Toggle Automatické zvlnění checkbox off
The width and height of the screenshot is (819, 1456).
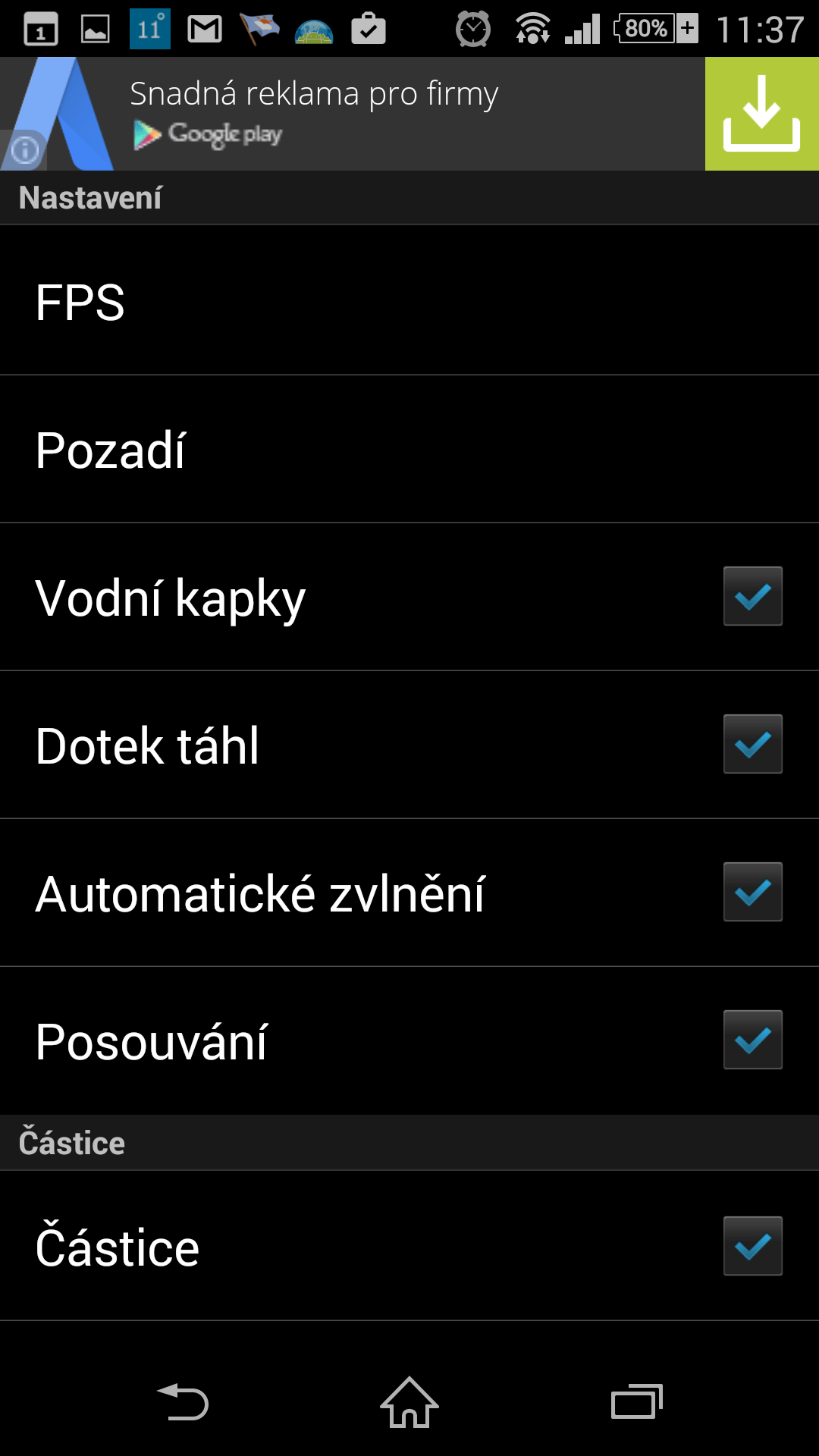tap(752, 892)
